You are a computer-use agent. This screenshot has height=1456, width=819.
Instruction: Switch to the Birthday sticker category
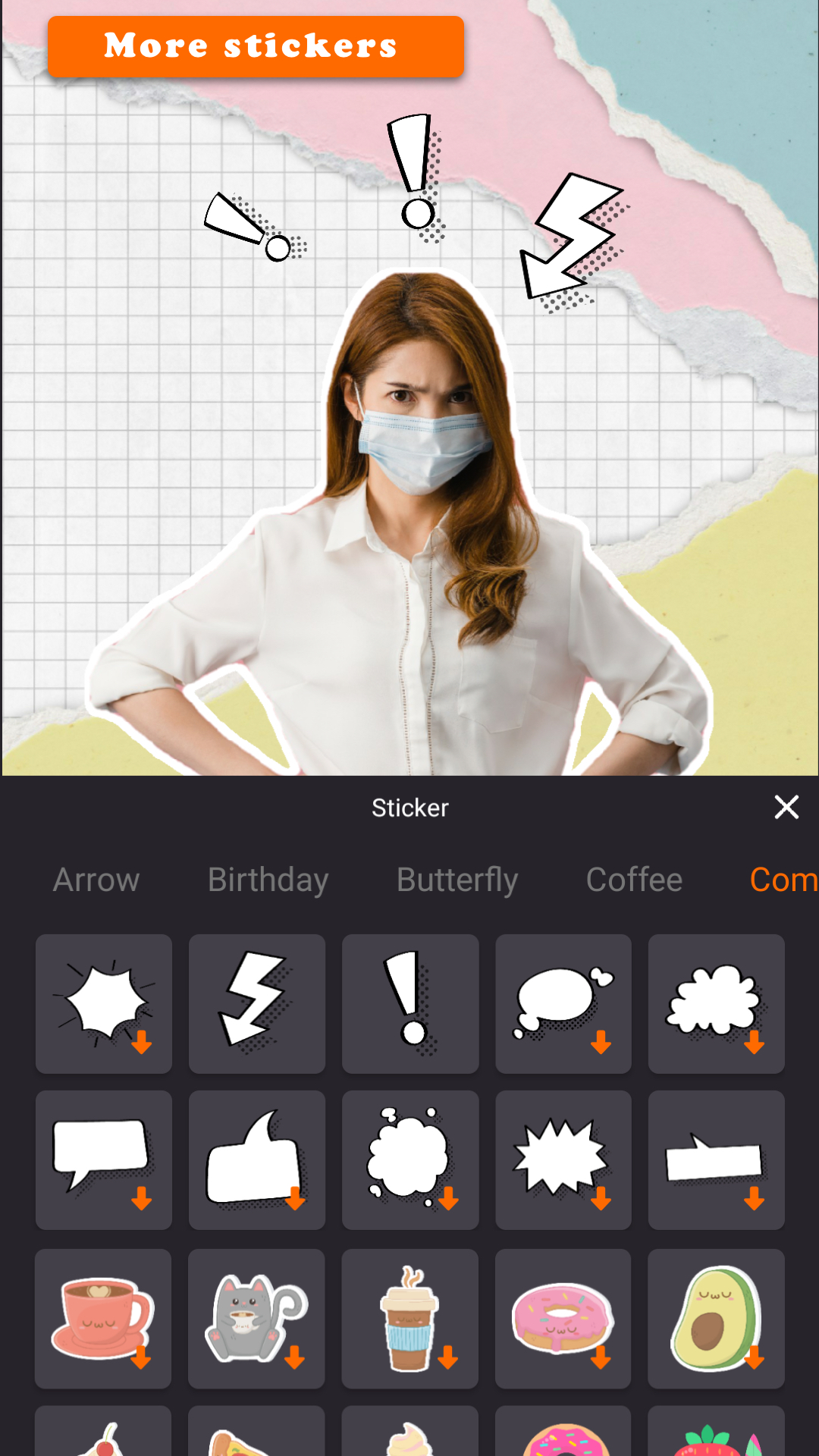[268, 880]
